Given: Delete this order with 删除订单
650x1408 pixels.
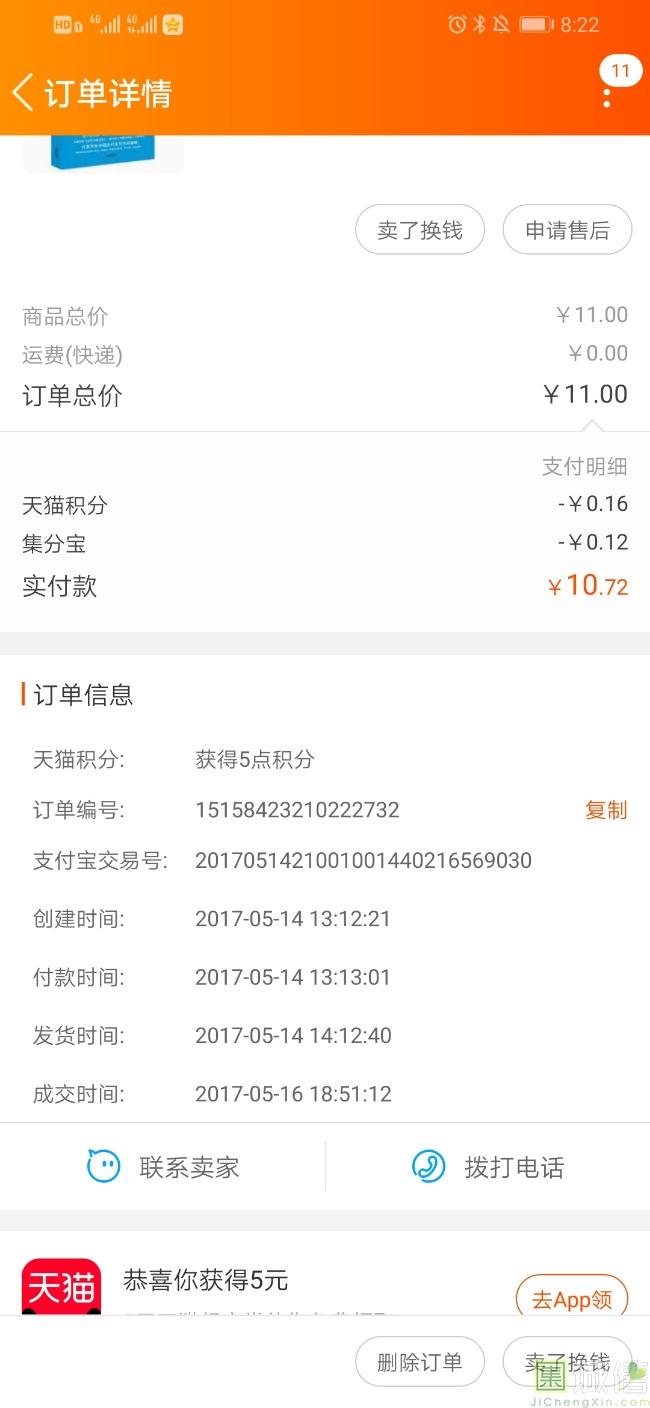Looking at the screenshot, I should coord(420,1362).
